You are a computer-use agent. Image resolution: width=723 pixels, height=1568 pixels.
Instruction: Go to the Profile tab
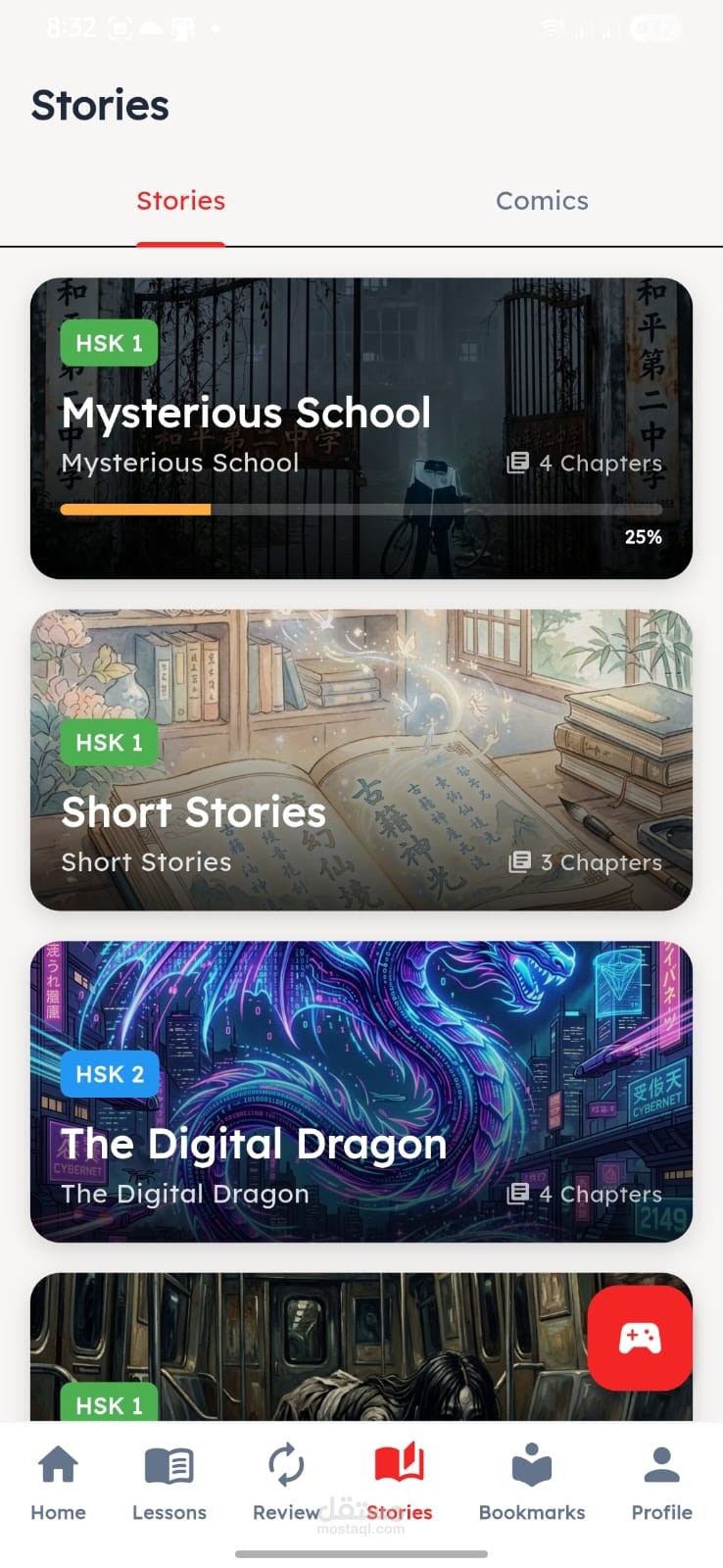[x=661, y=1482]
